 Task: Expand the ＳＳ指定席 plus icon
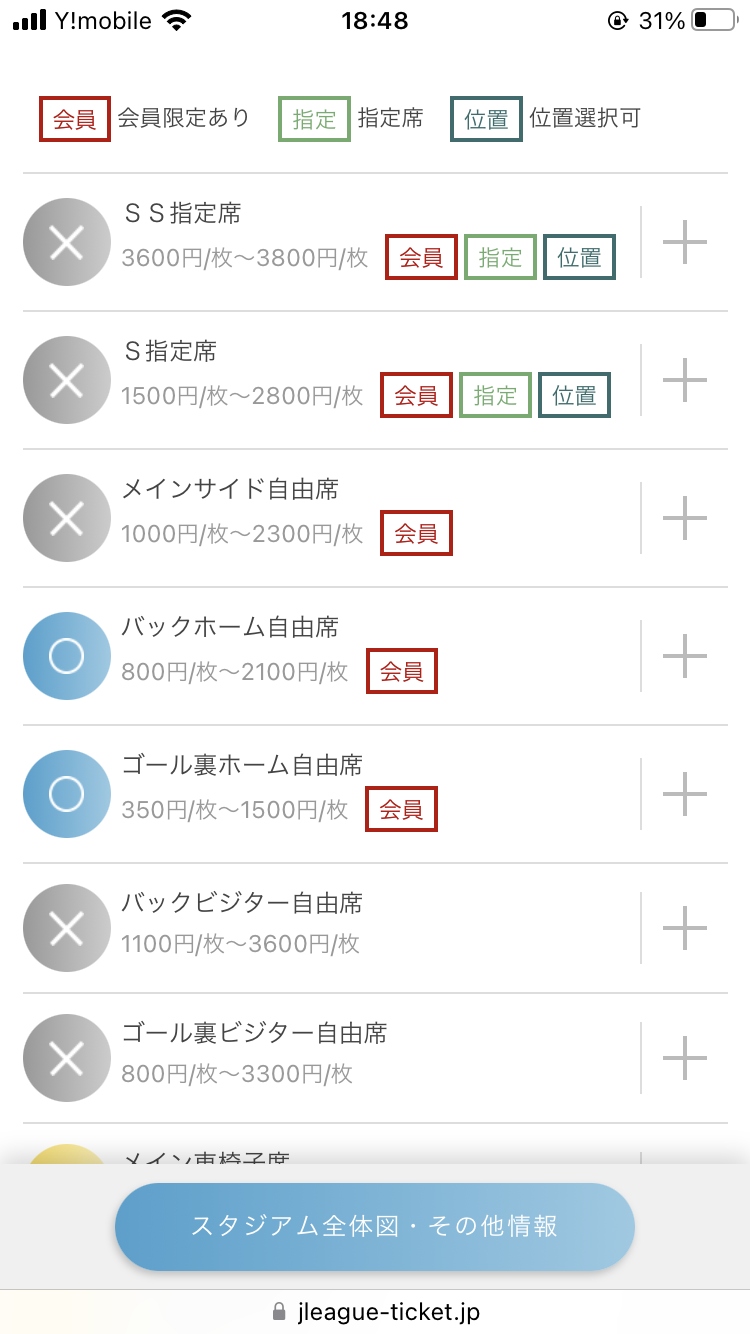[x=685, y=242]
